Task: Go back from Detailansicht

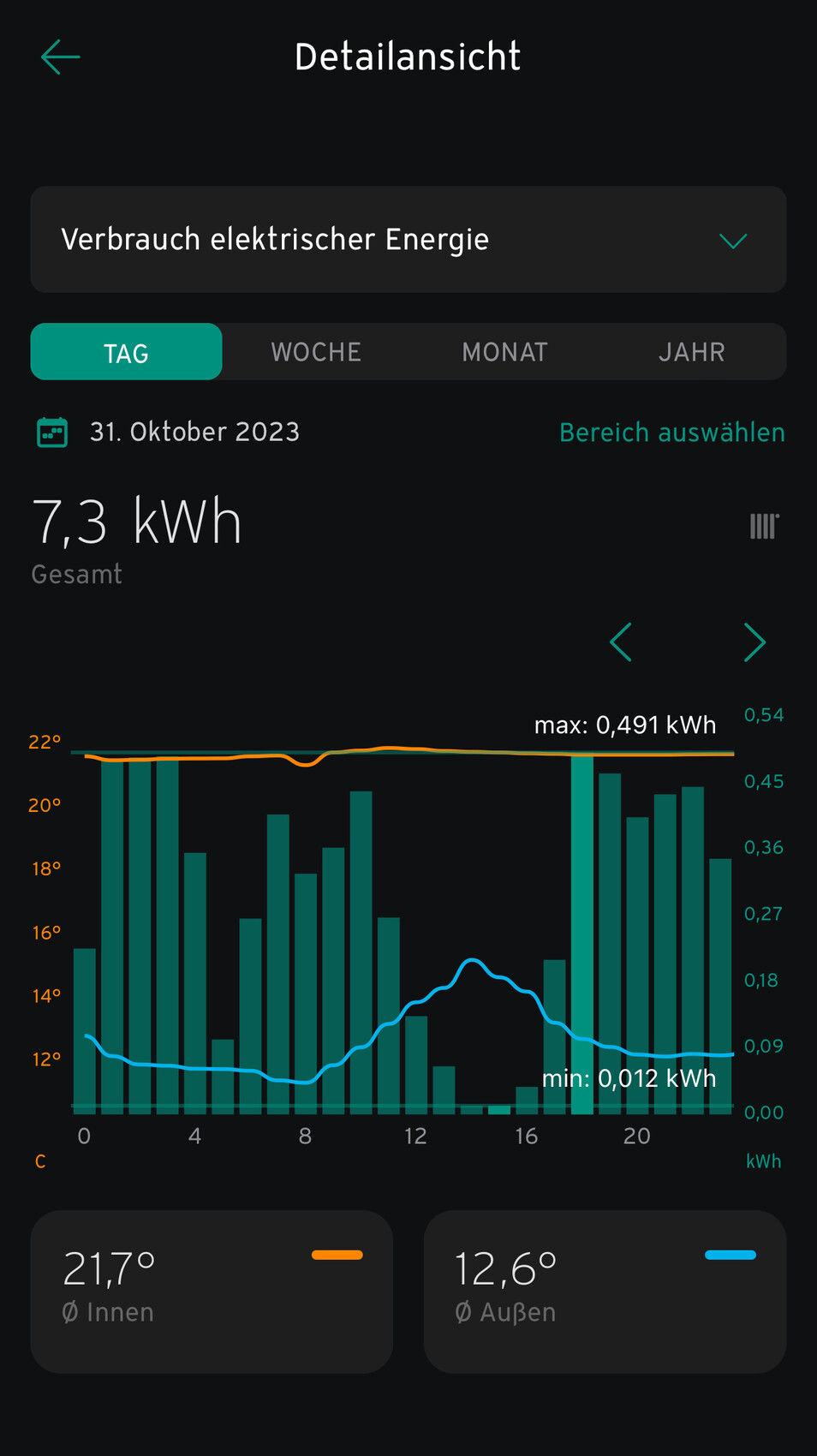Action: 60,57
